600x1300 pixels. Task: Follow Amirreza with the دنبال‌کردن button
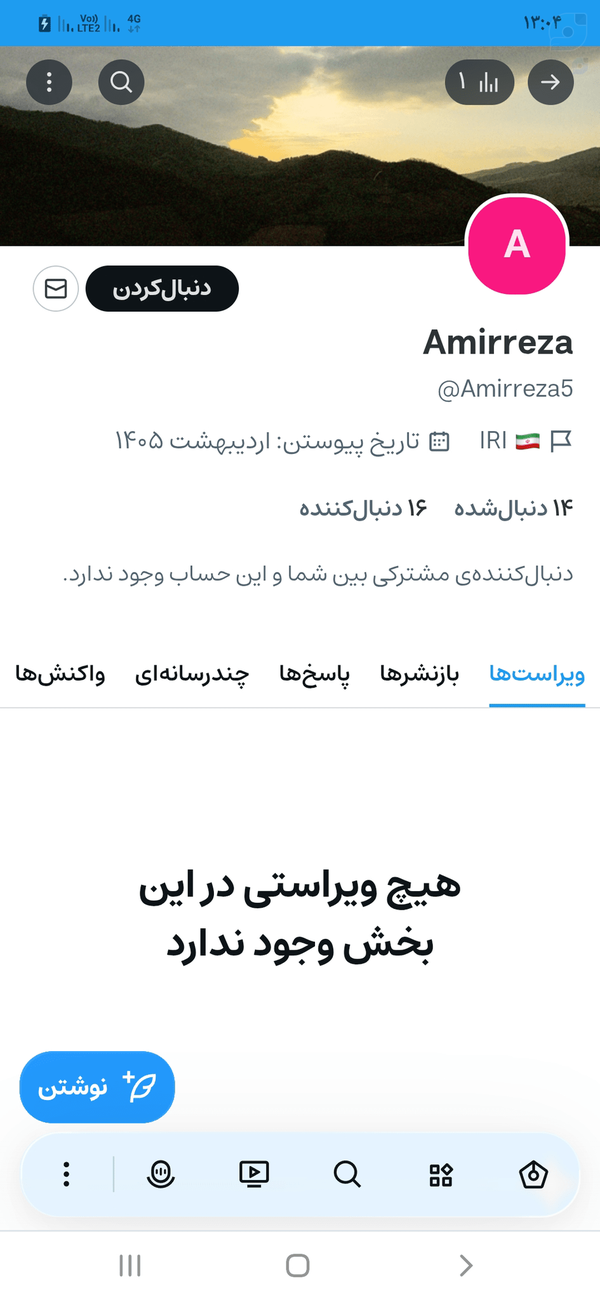(x=162, y=289)
